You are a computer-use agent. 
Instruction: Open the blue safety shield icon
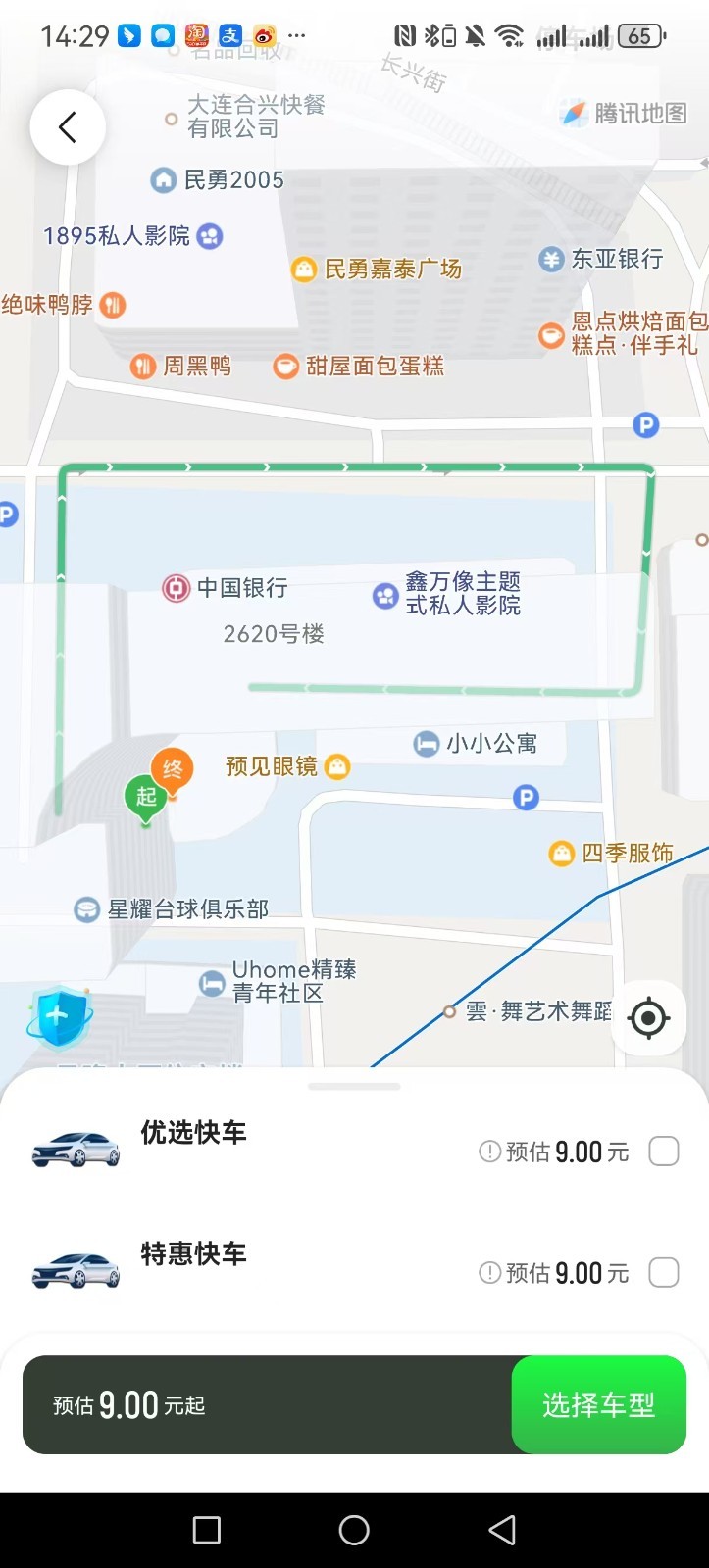click(59, 1016)
